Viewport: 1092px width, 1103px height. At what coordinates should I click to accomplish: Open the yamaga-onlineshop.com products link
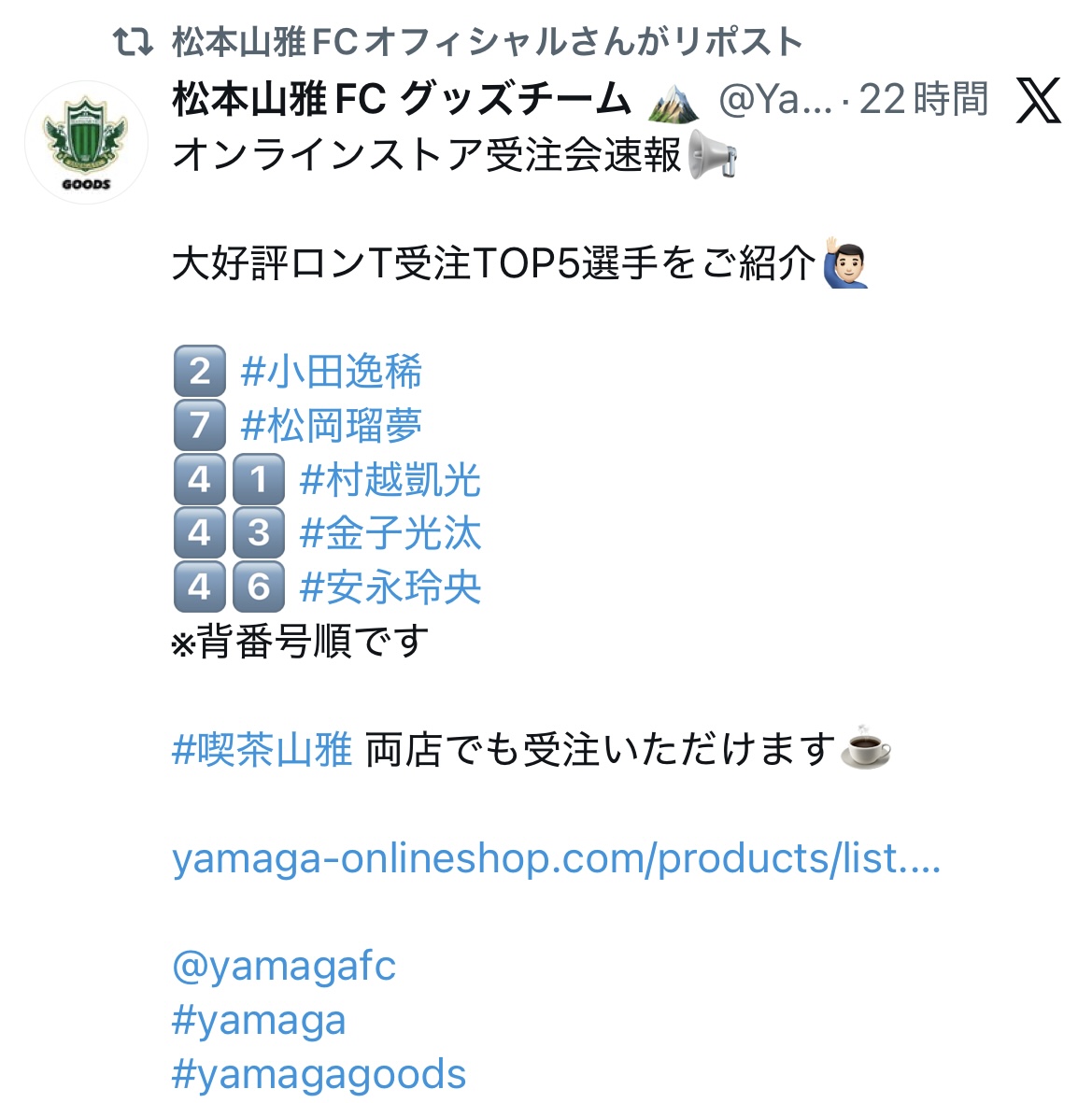point(556,858)
